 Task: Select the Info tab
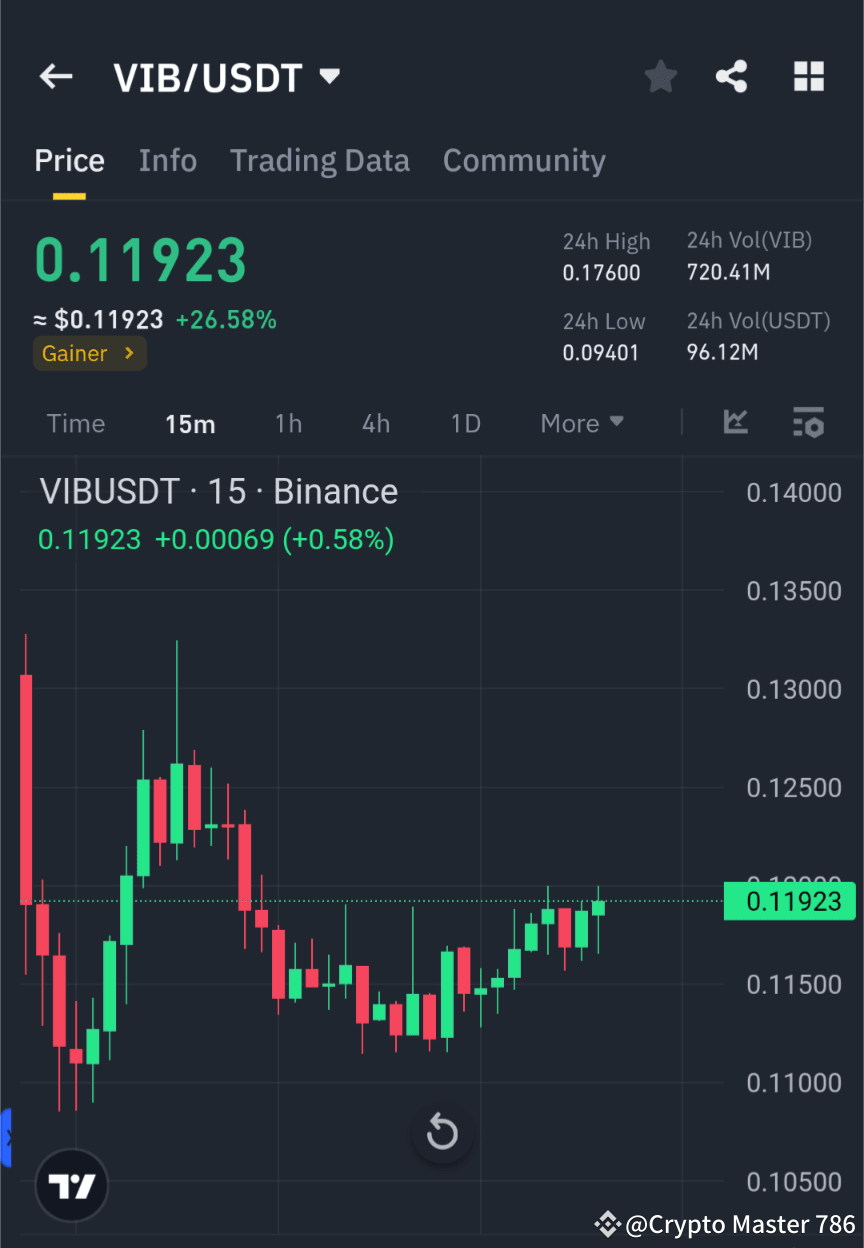(x=168, y=160)
